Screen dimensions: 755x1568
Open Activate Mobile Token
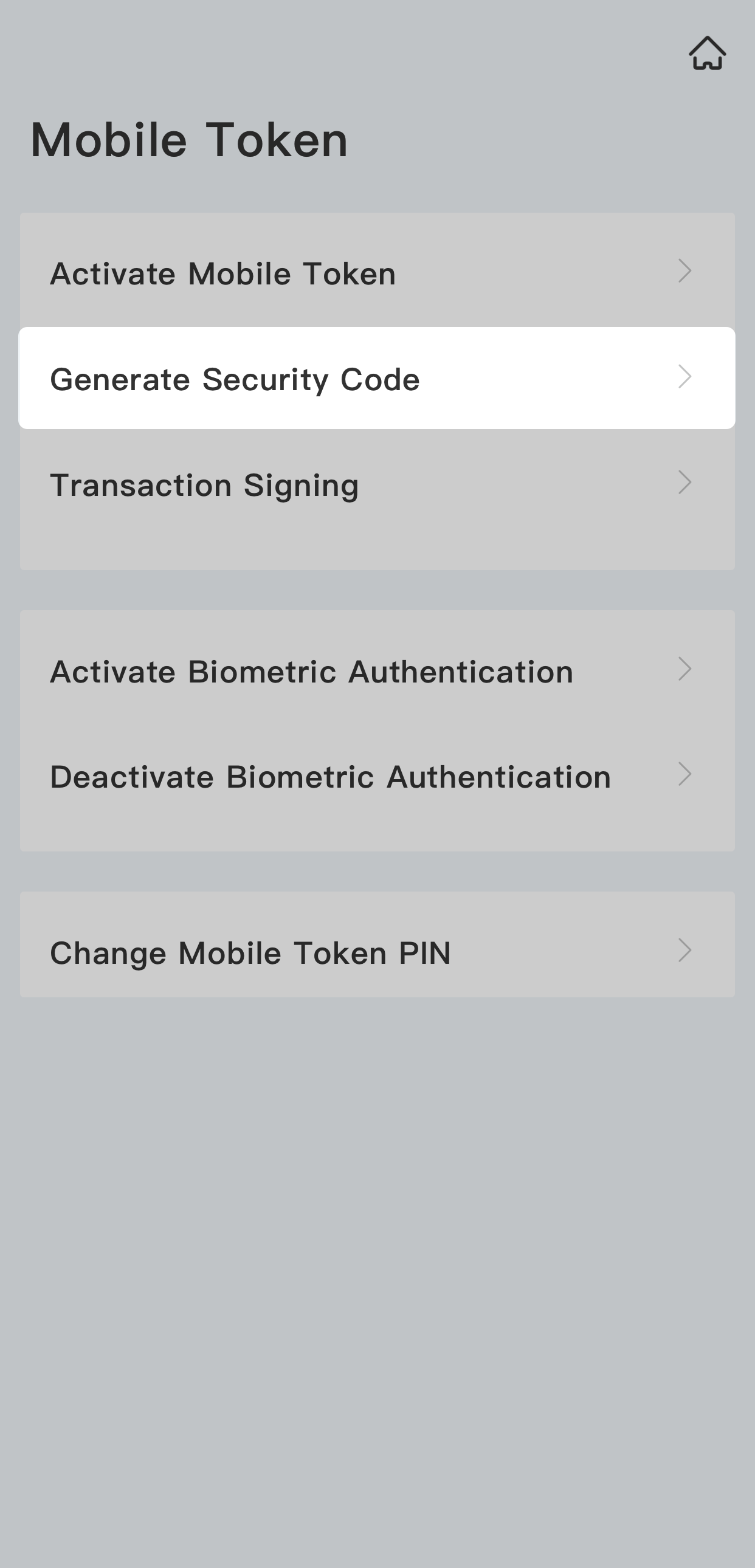377,272
